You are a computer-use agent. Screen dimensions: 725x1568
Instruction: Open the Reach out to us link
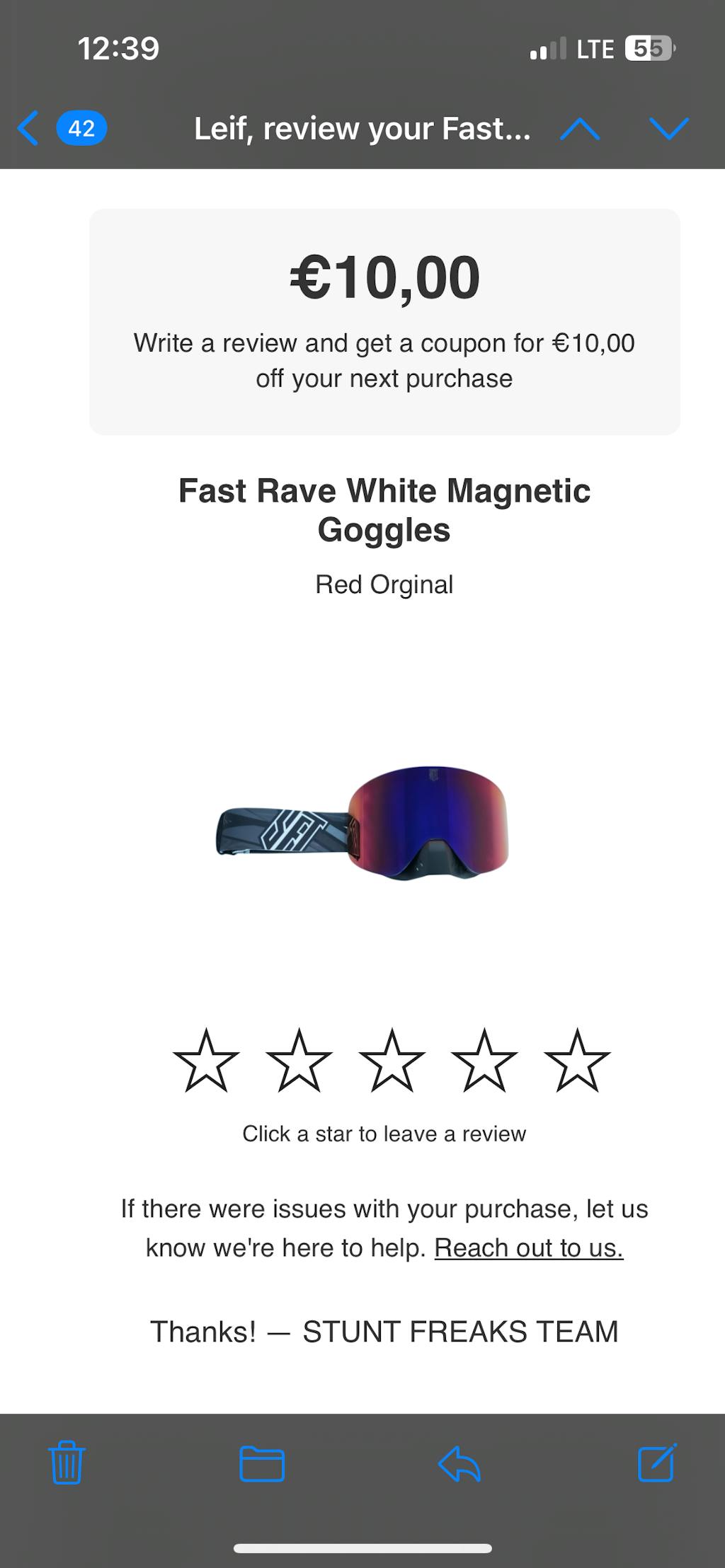click(528, 1248)
